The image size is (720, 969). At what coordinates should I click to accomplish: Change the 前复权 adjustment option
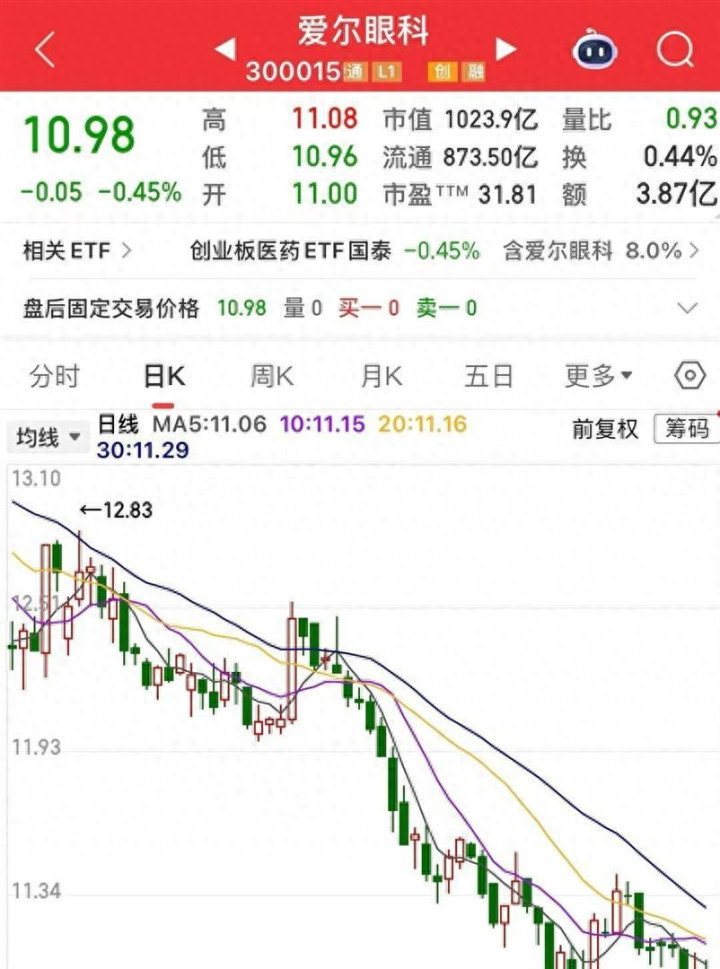tap(605, 429)
